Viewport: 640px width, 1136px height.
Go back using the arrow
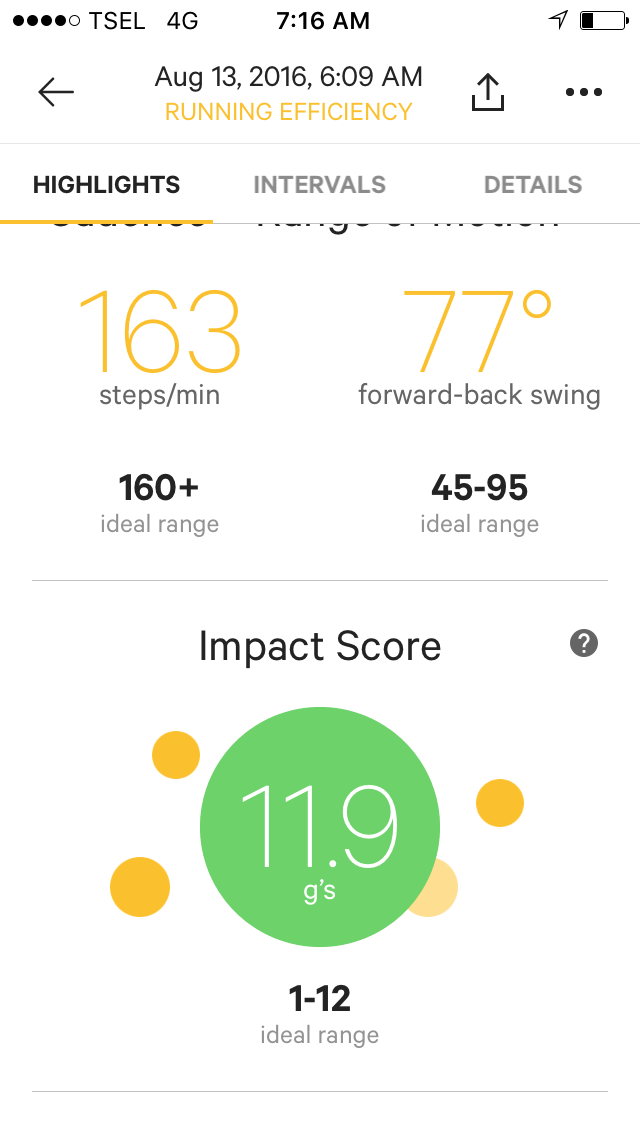pyautogui.click(x=56, y=92)
